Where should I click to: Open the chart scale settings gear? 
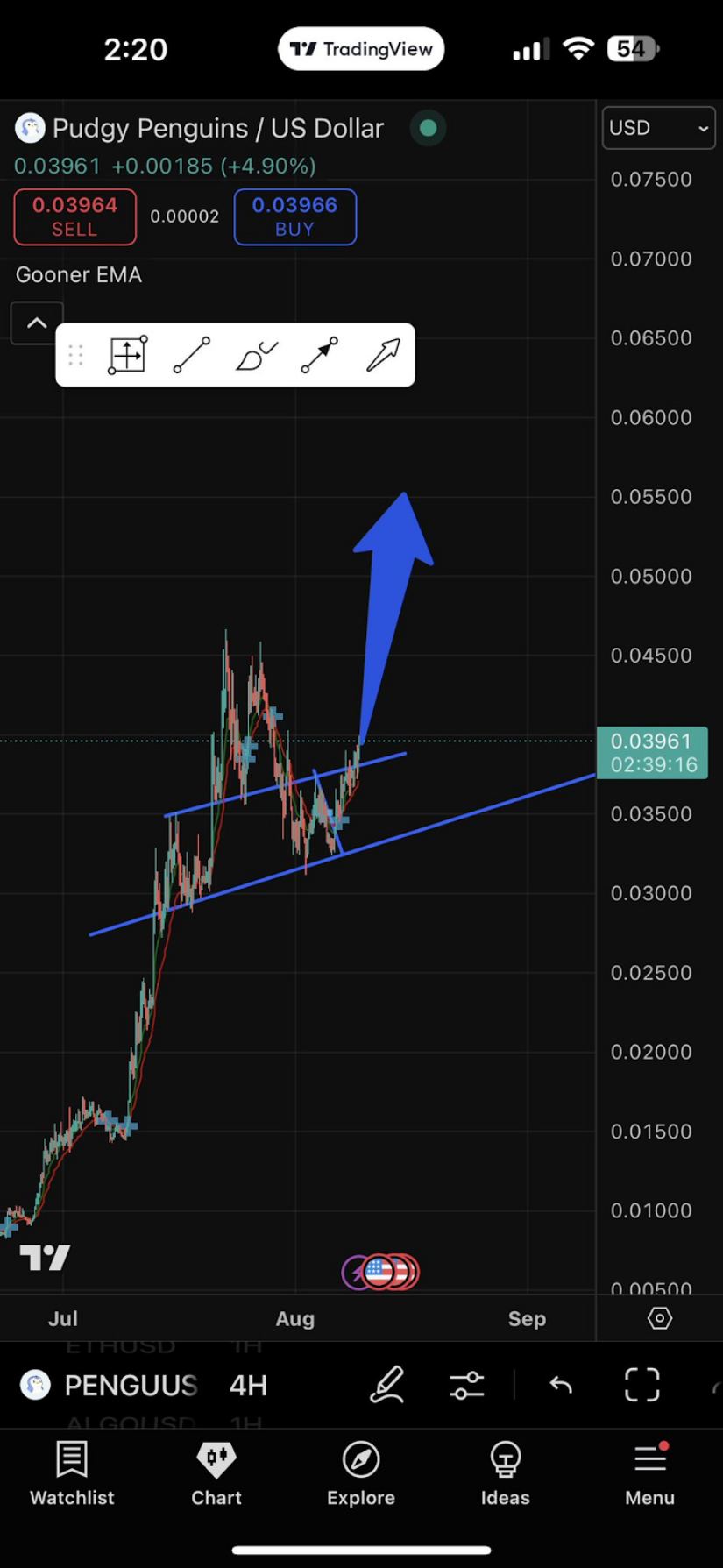[x=659, y=1318]
